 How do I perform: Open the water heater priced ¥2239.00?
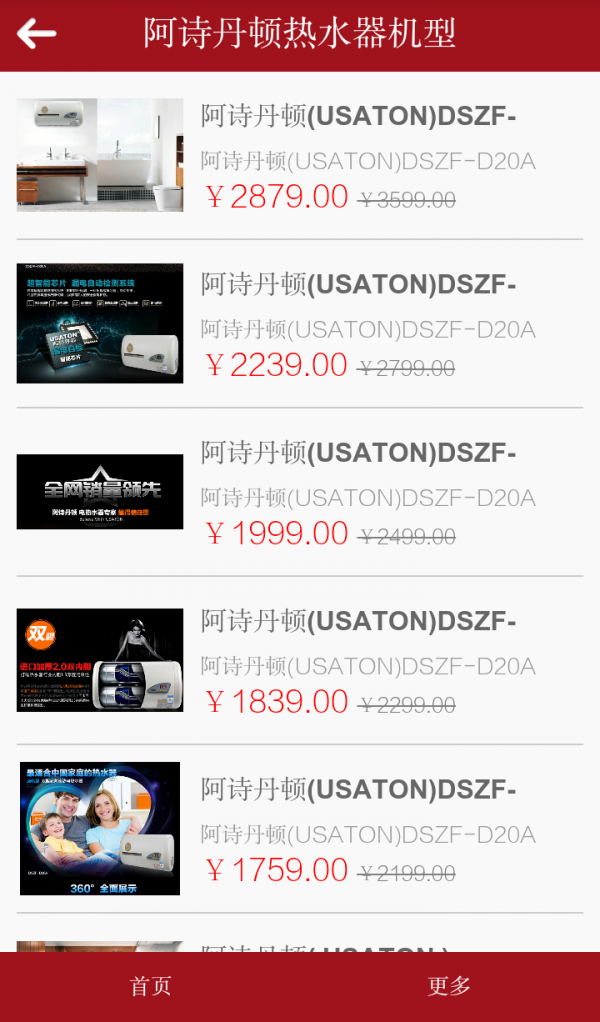pos(300,323)
